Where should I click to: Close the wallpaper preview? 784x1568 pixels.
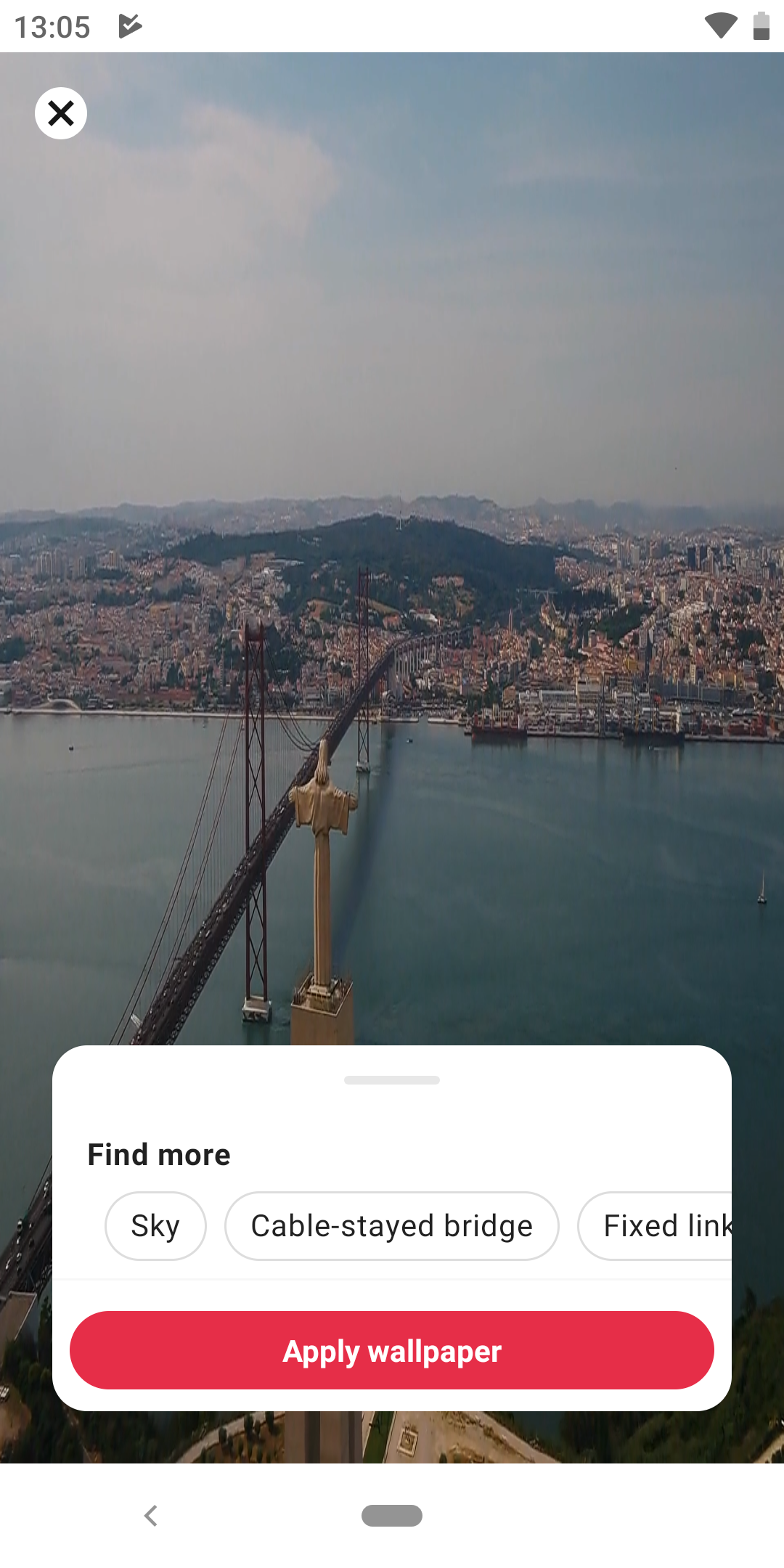click(x=61, y=113)
